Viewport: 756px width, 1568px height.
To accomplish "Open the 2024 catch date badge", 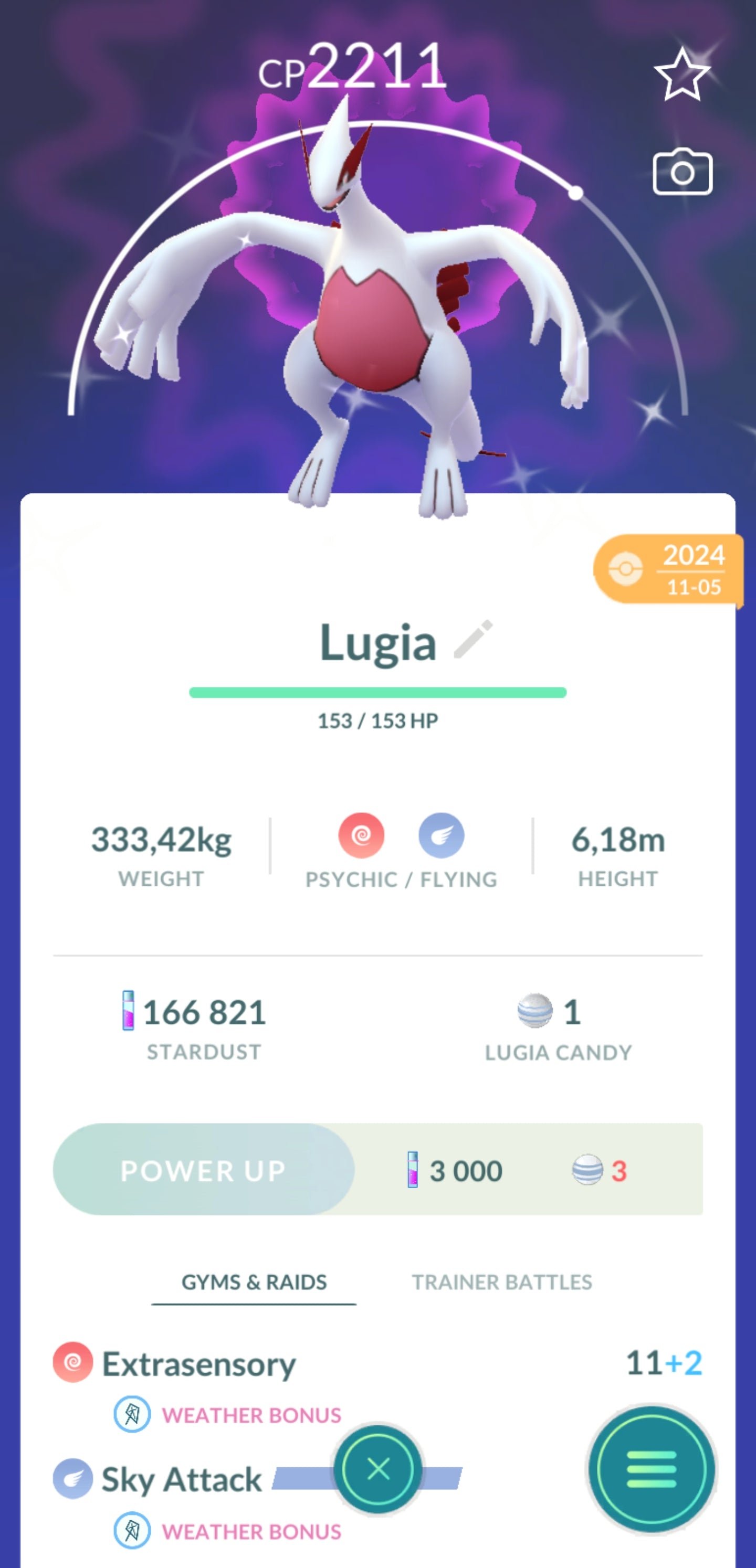I will (x=668, y=570).
